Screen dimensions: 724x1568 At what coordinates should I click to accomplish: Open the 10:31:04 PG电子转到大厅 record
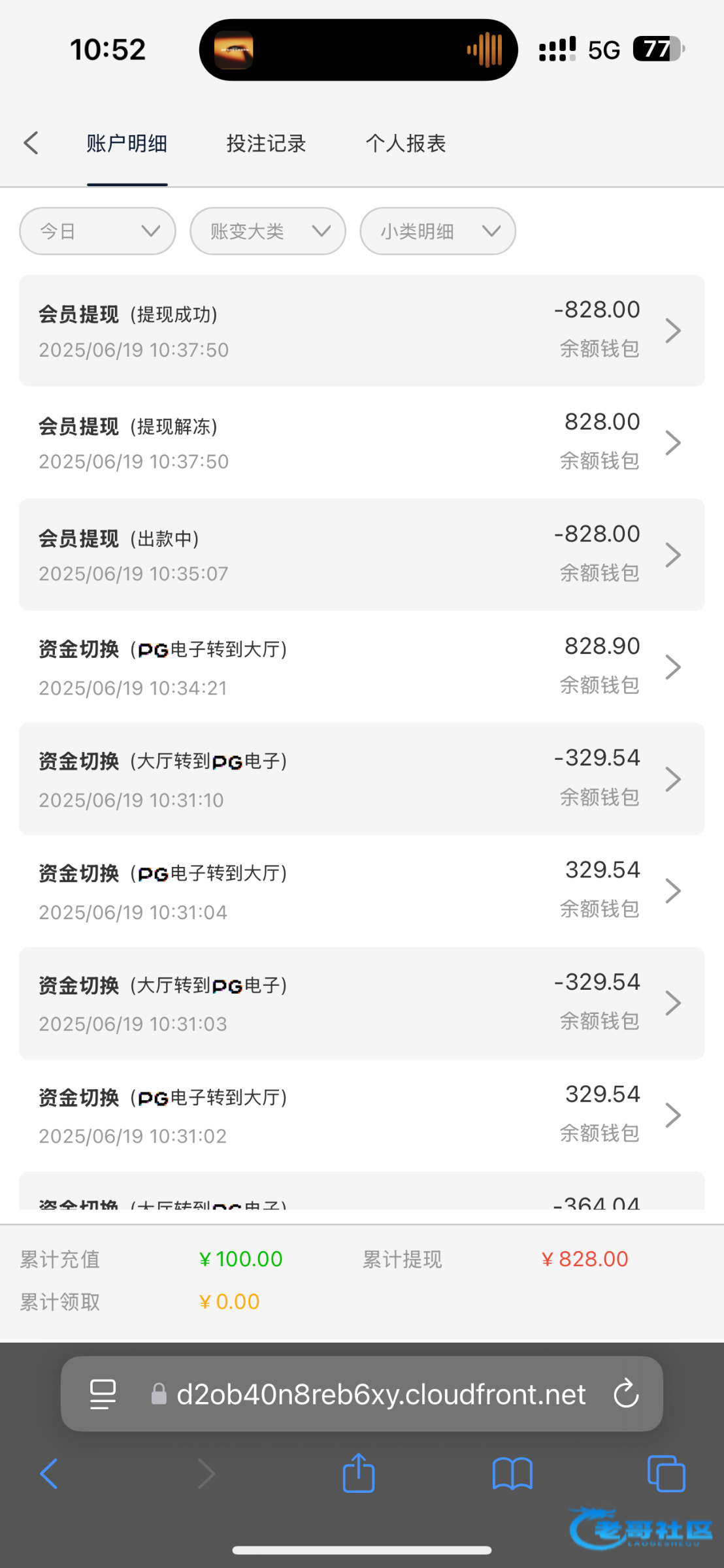point(362,890)
